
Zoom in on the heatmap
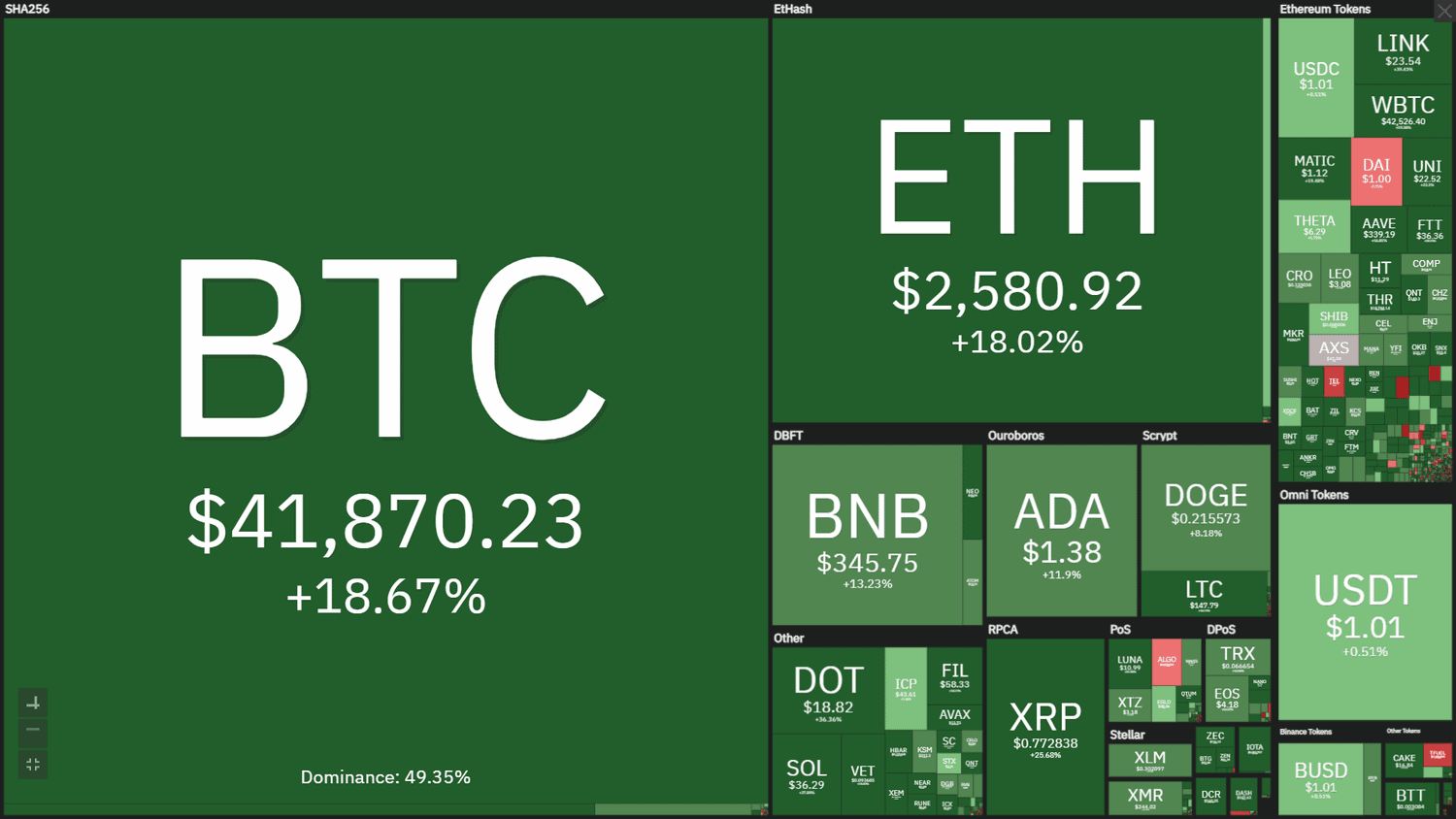pyautogui.click(x=33, y=703)
